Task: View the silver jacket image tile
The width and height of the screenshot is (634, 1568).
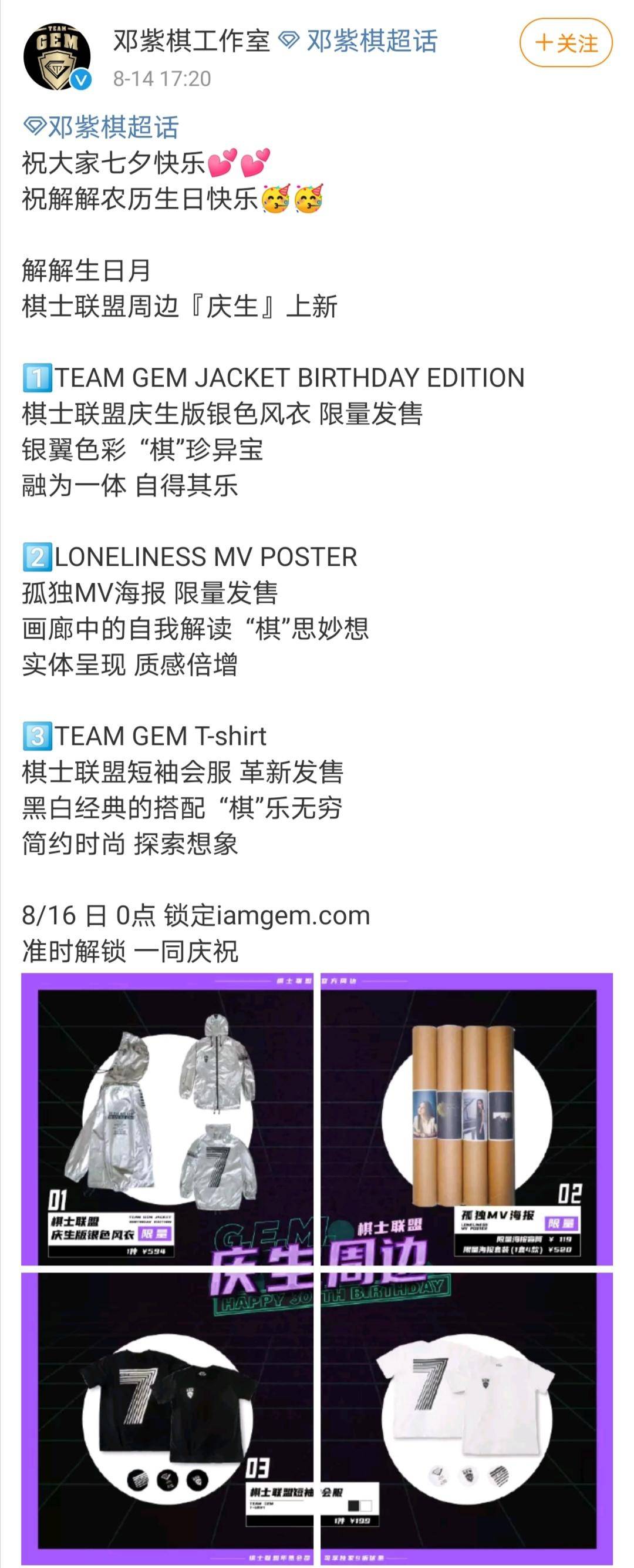Action: 167,1119
